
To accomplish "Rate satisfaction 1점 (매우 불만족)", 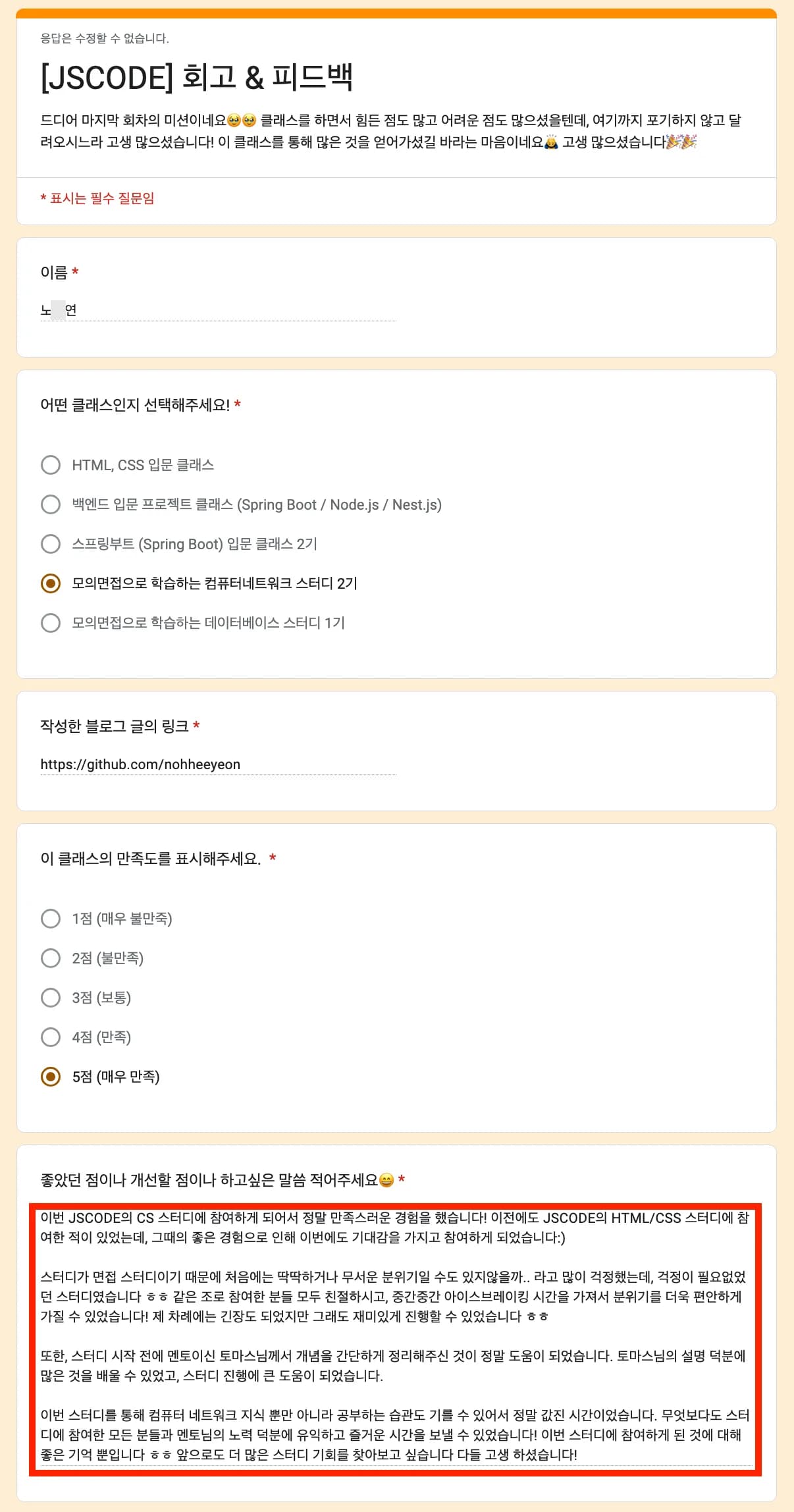I will point(51,919).
